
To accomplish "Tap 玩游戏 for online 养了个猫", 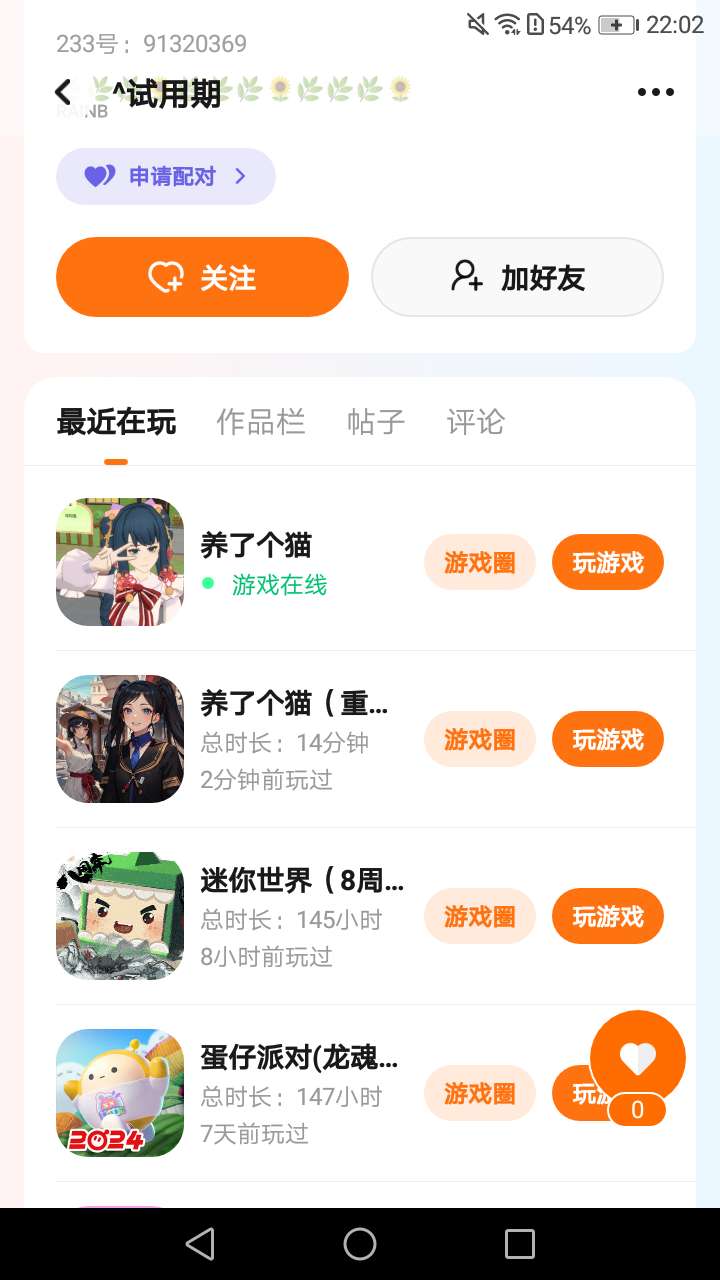I will pos(607,563).
